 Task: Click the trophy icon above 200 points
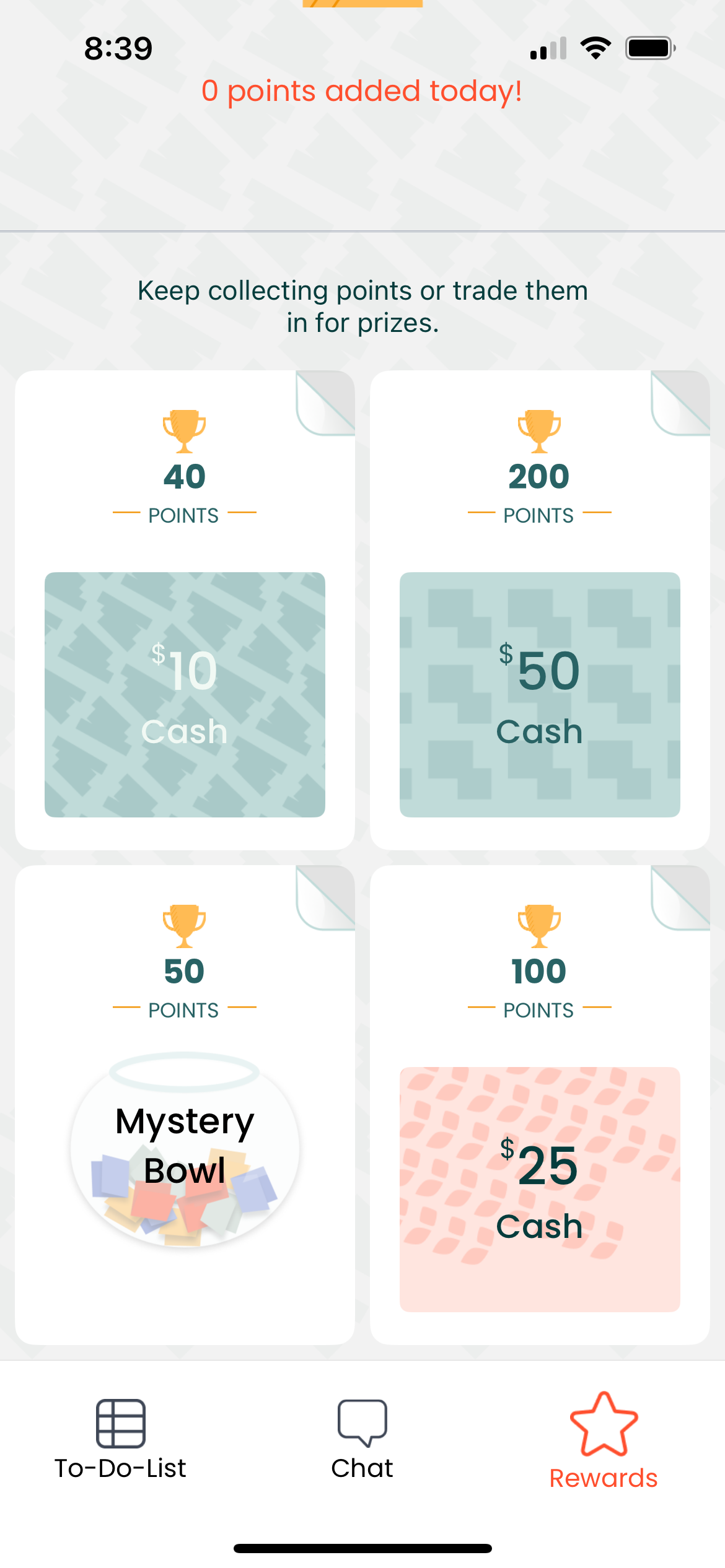(539, 432)
